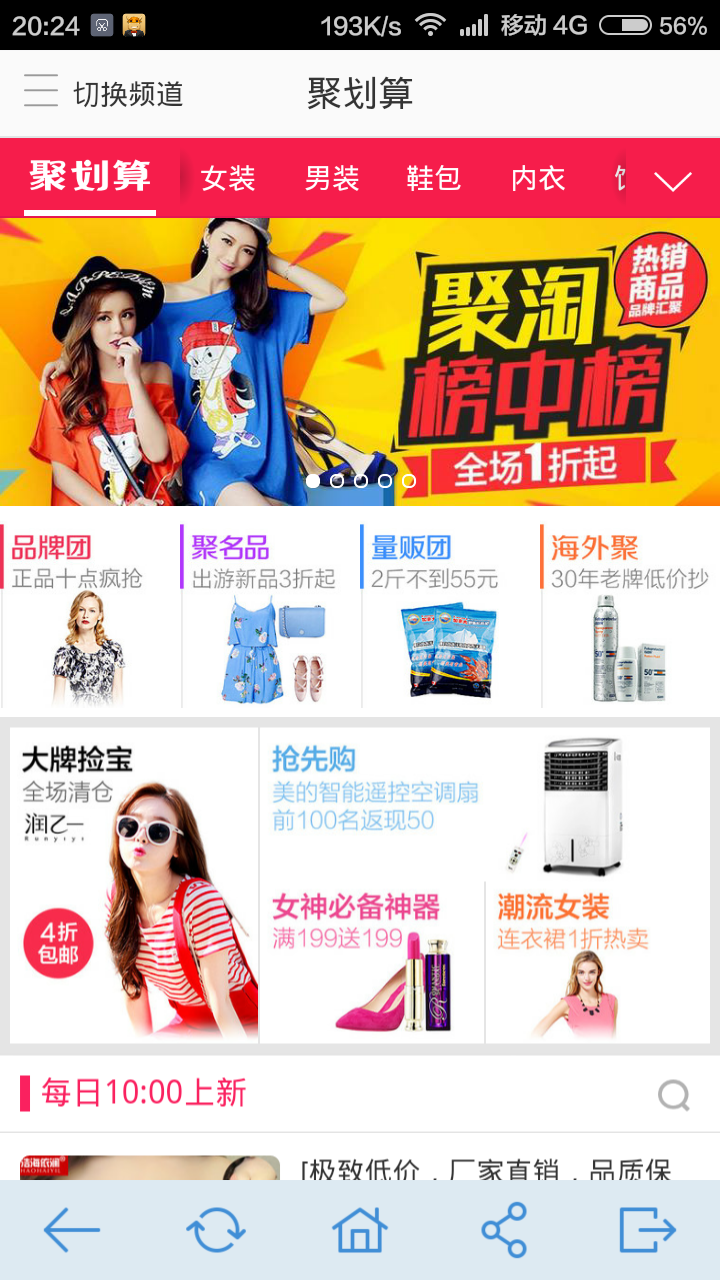
Task: Open the 潮流女装 card
Action: click(598, 962)
